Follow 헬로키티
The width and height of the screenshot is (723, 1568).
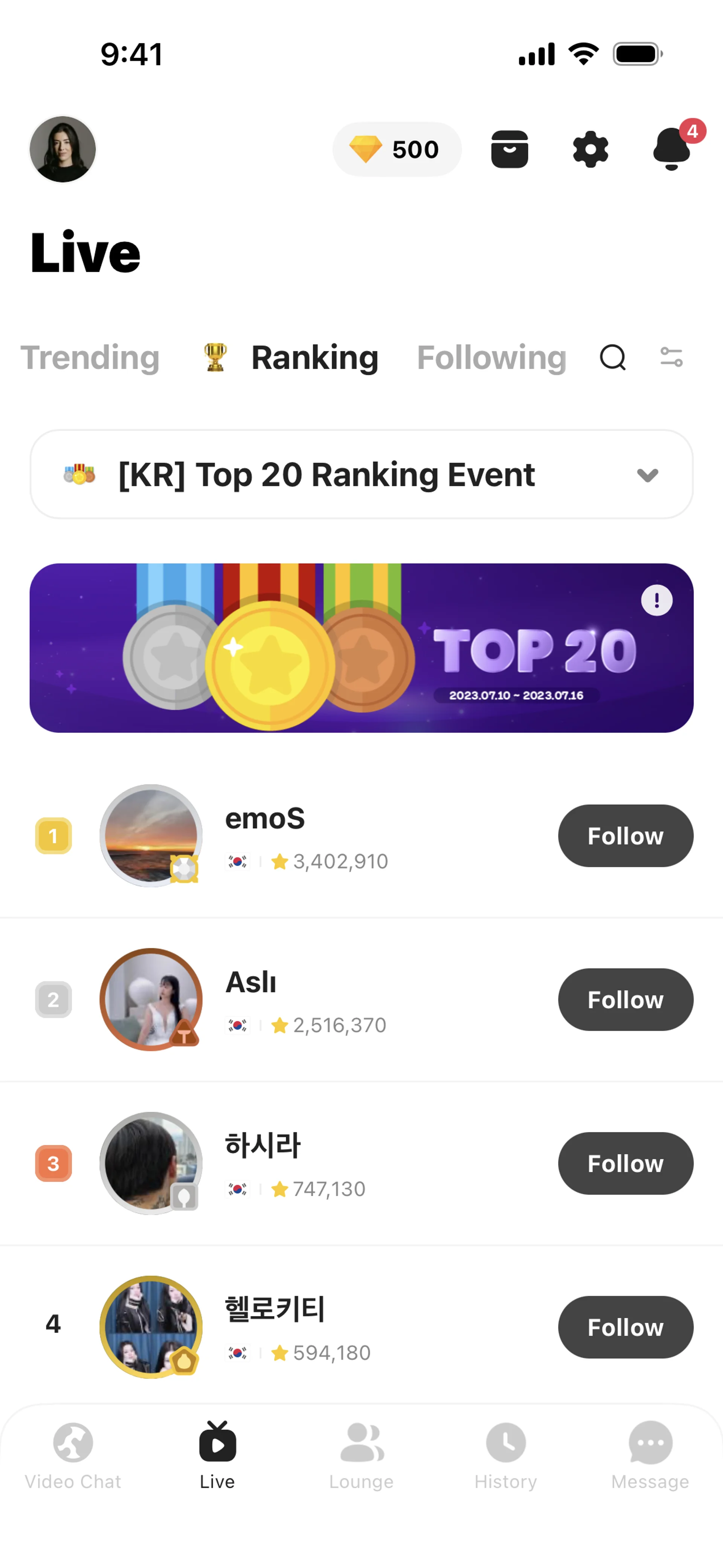tap(625, 1327)
